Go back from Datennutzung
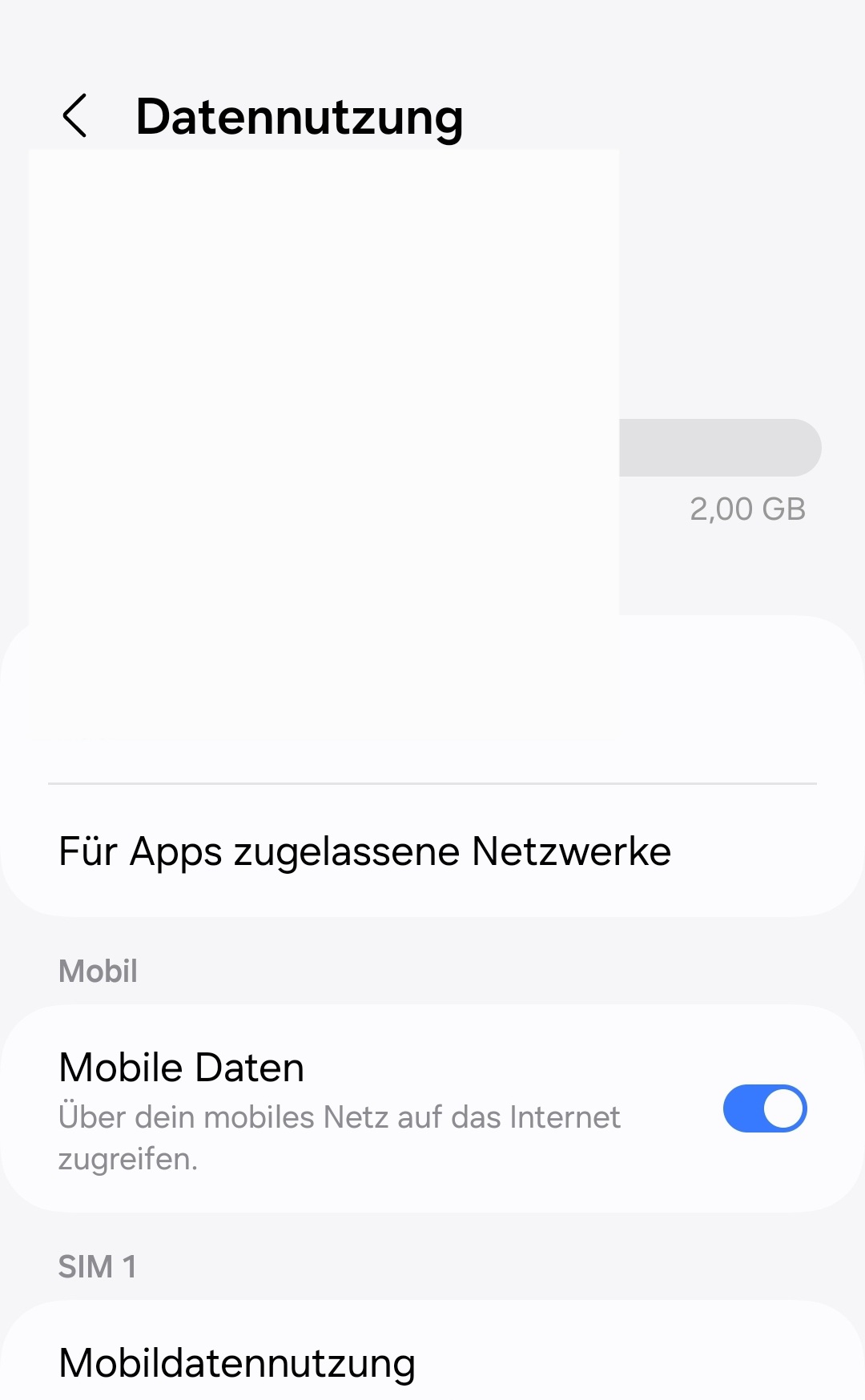Screen dimensions: 865x1400 coord(74,116)
